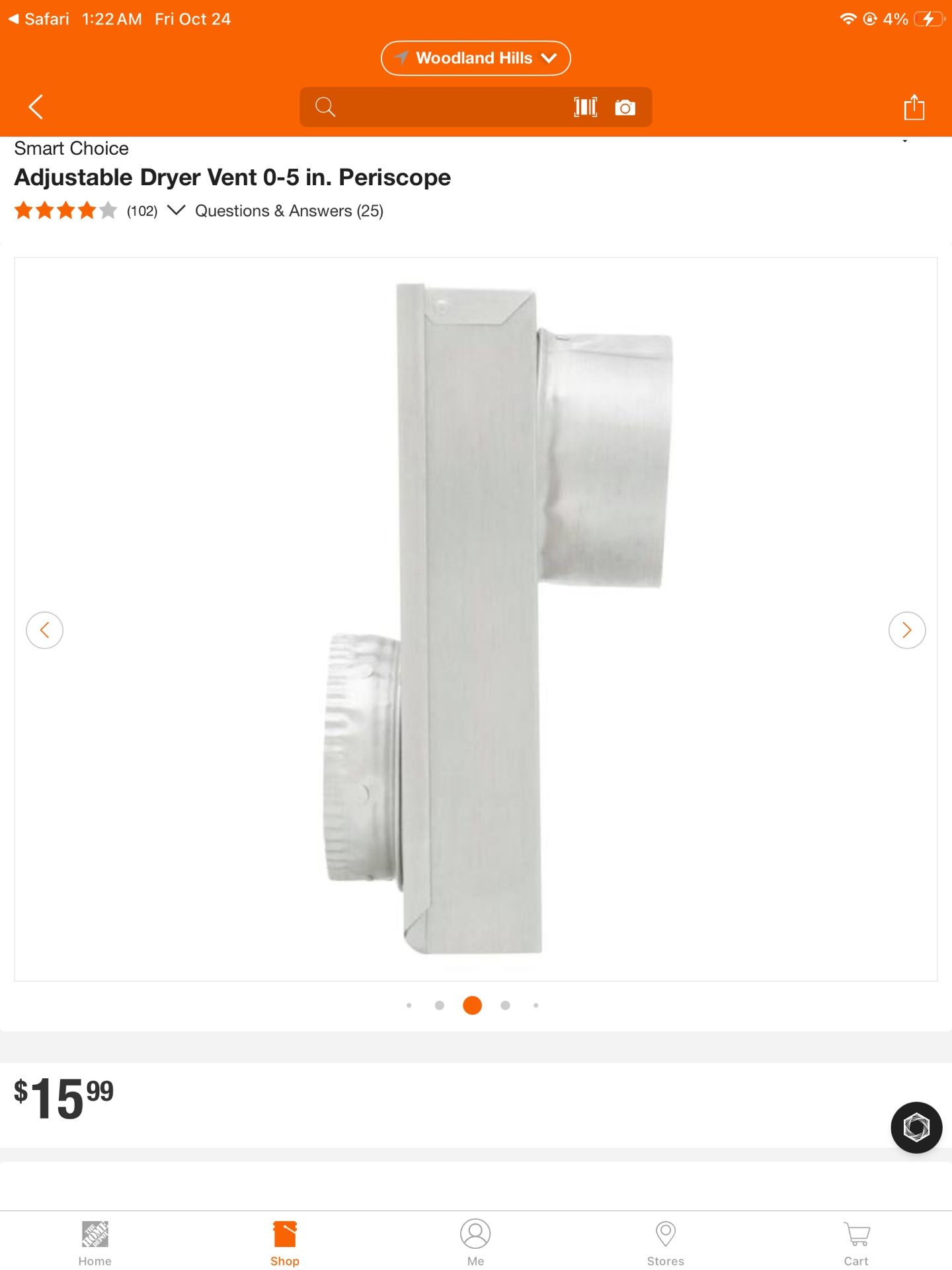Start an image search with the camera icon
The image size is (952, 1270).
pyautogui.click(x=625, y=106)
